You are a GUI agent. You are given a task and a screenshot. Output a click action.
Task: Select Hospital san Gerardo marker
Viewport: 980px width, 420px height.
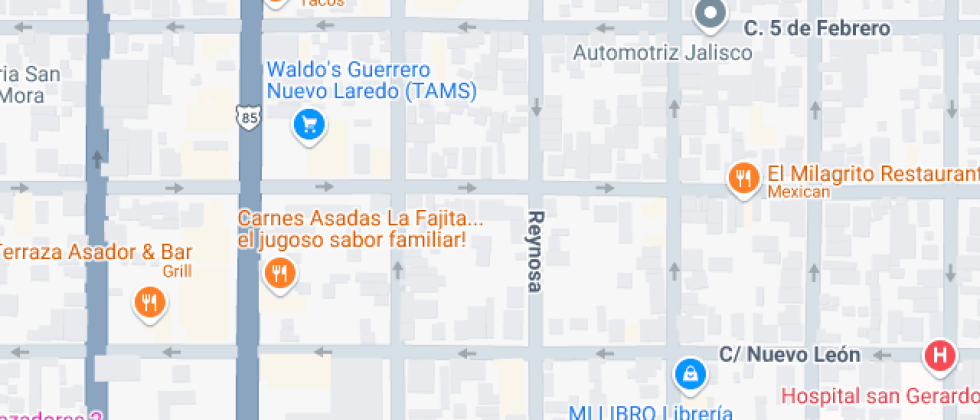click(940, 355)
